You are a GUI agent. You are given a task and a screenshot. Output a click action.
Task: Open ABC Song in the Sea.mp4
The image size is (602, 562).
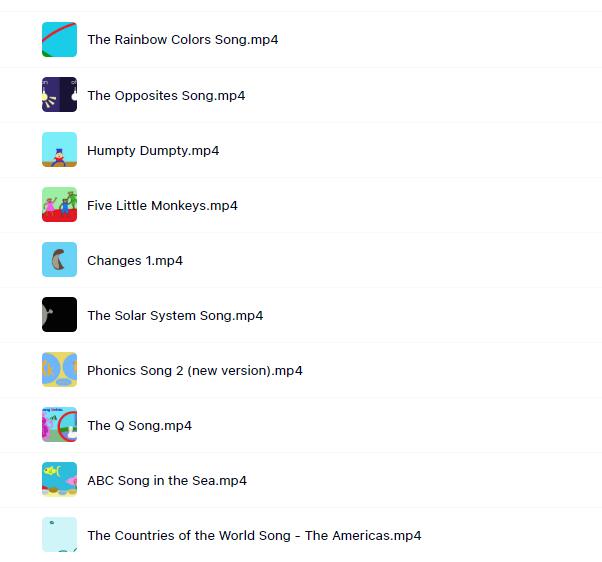point(167,481)
